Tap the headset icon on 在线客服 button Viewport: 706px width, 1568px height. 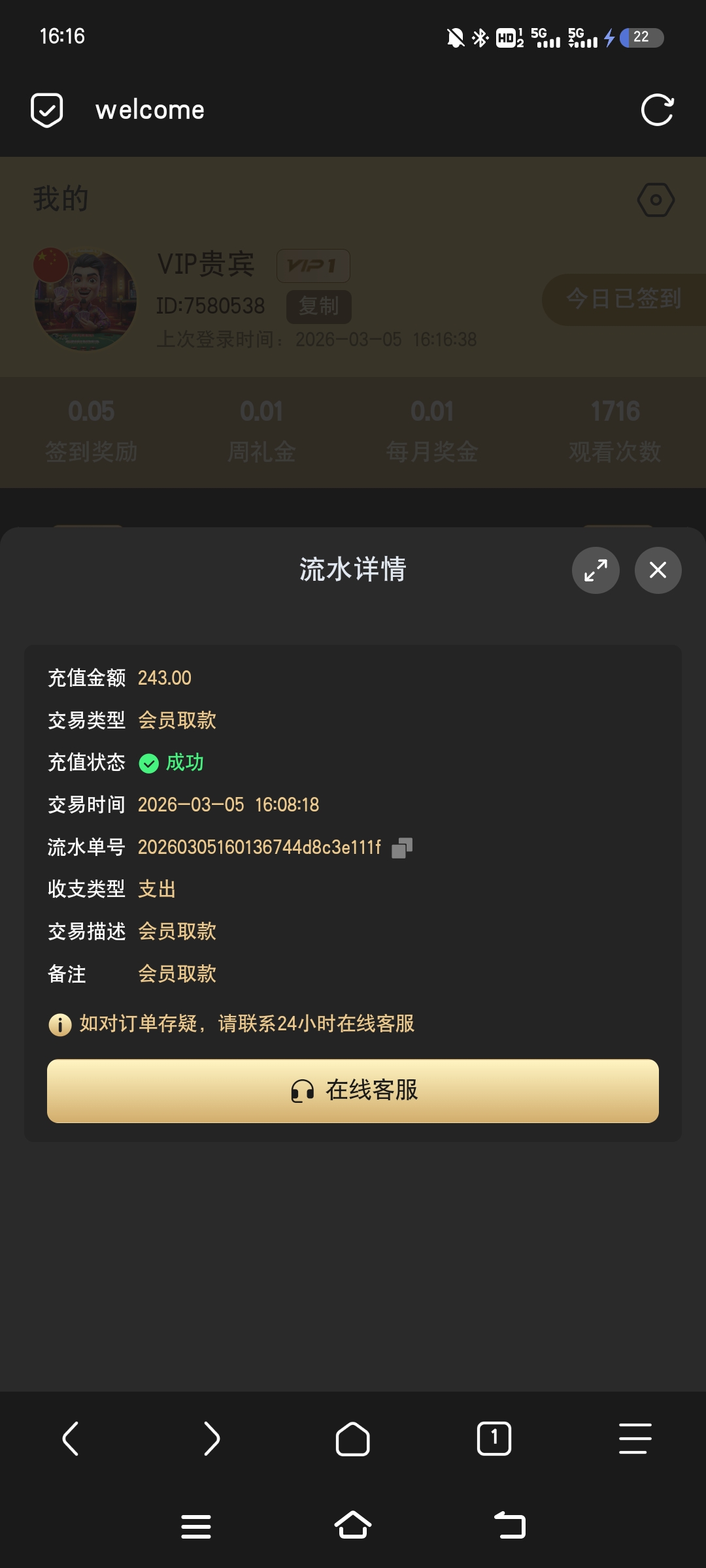point(302,1090)
